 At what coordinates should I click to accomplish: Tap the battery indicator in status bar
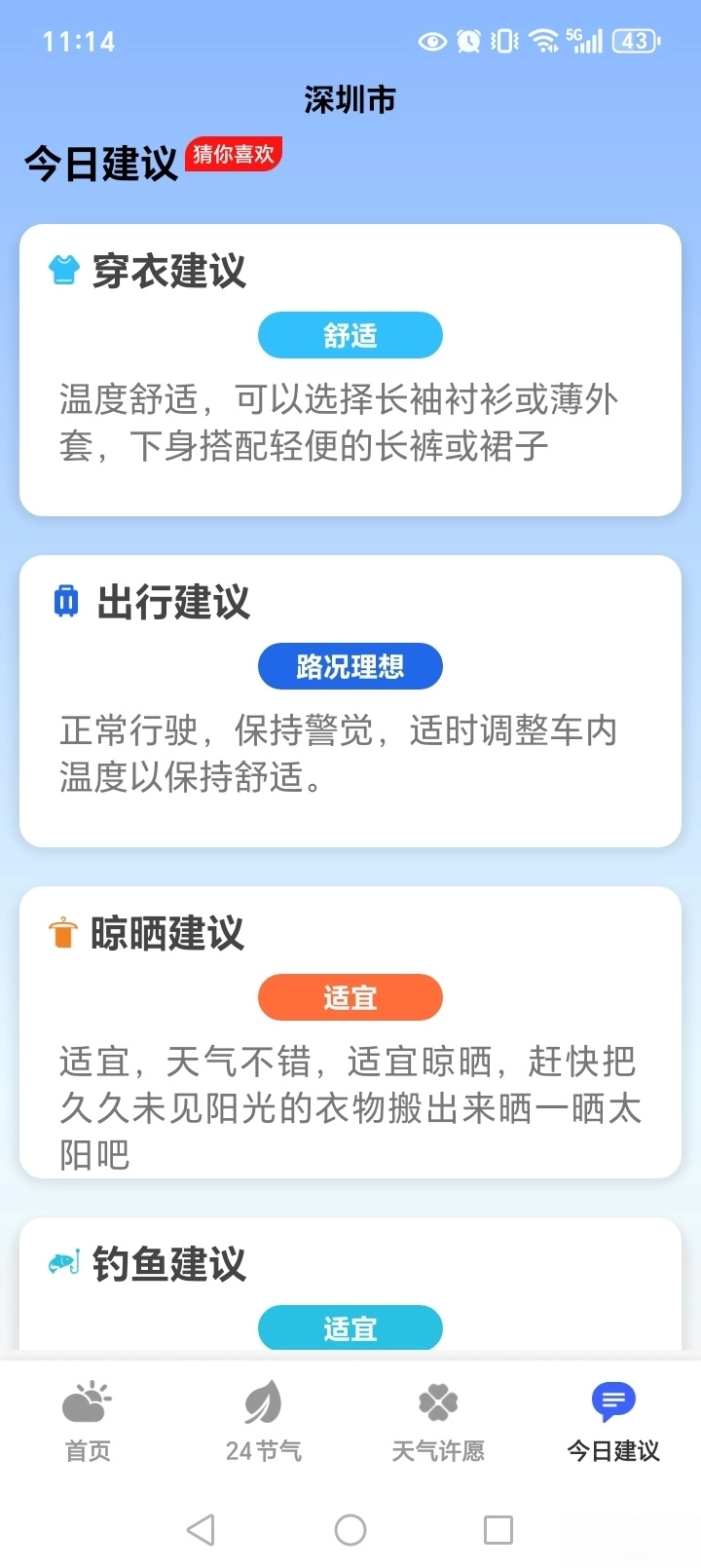tap(633, 42)
